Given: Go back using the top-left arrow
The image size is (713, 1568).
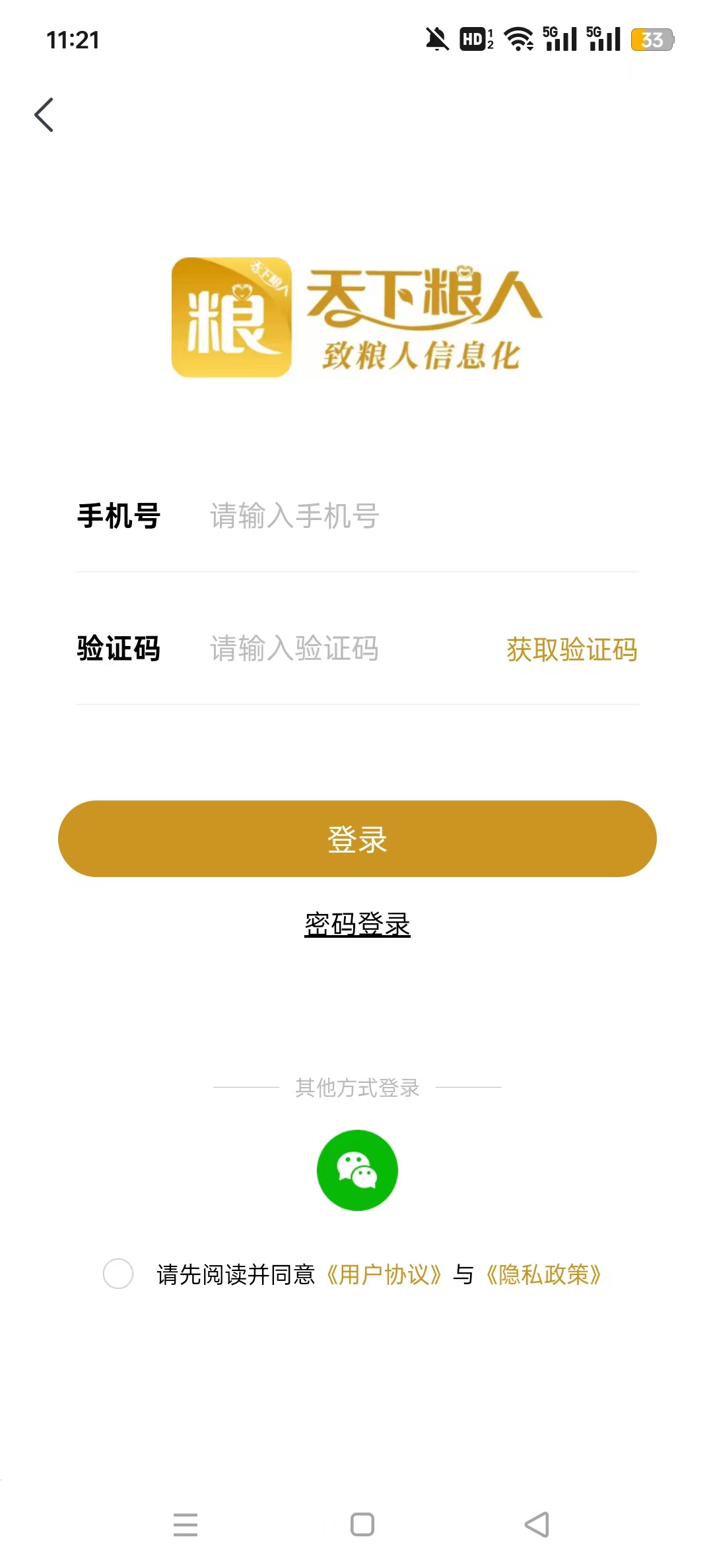Looking at the screenshot, I should tap(44, 115).
